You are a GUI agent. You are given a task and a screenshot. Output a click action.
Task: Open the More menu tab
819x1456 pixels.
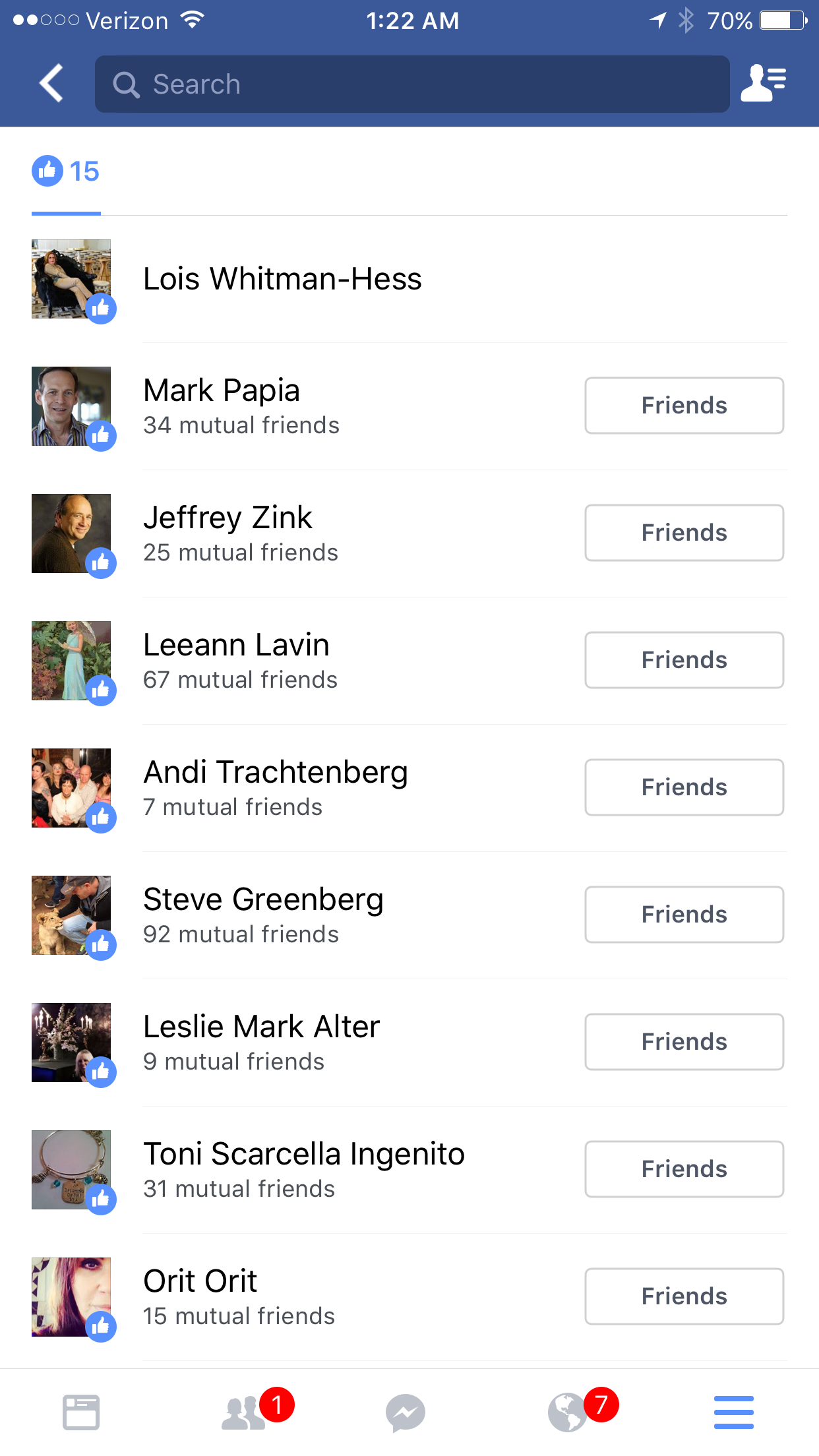(x=733, y=1412)
